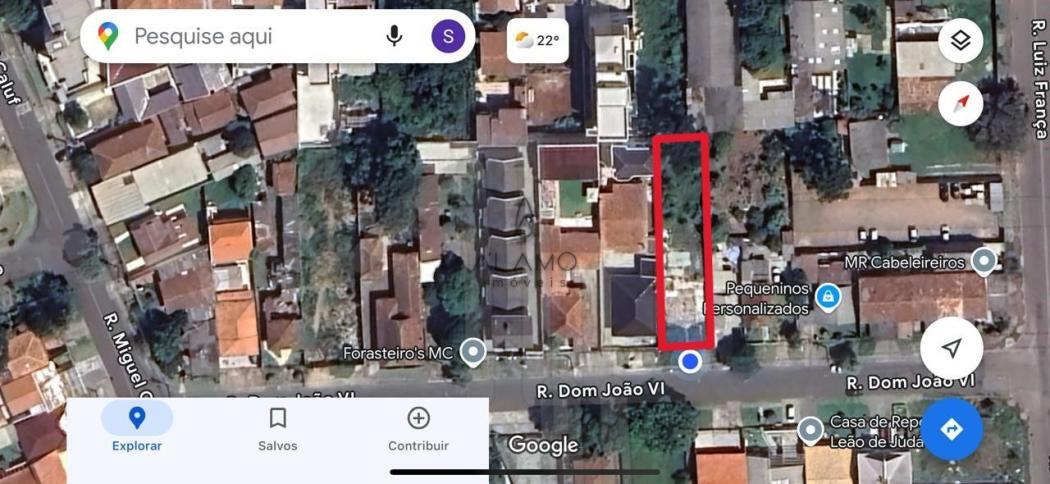Tap the 22° weather chip

pos(537,41)
